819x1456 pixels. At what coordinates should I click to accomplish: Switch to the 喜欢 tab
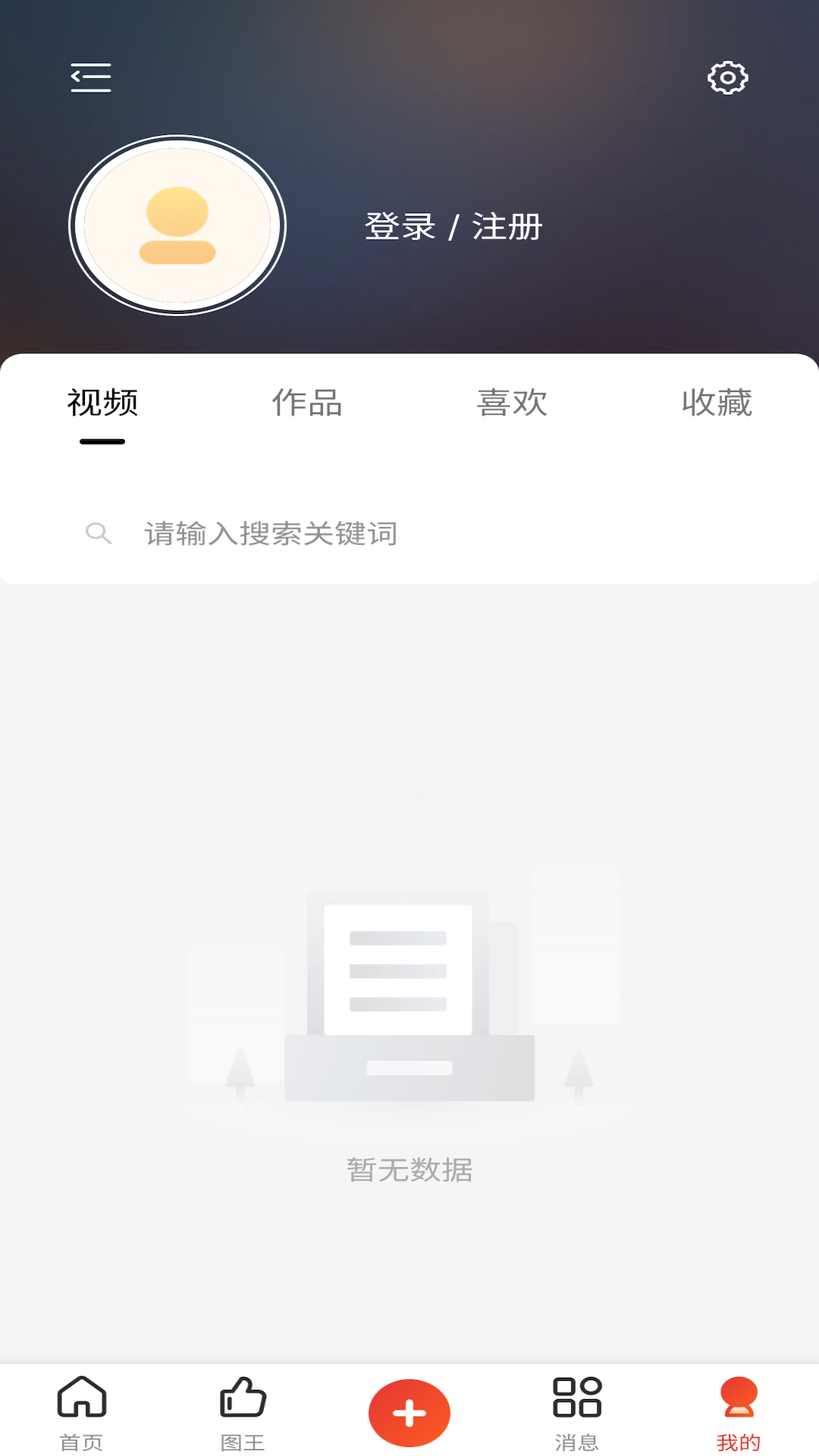pyautogui.click(x=512, y=403)
